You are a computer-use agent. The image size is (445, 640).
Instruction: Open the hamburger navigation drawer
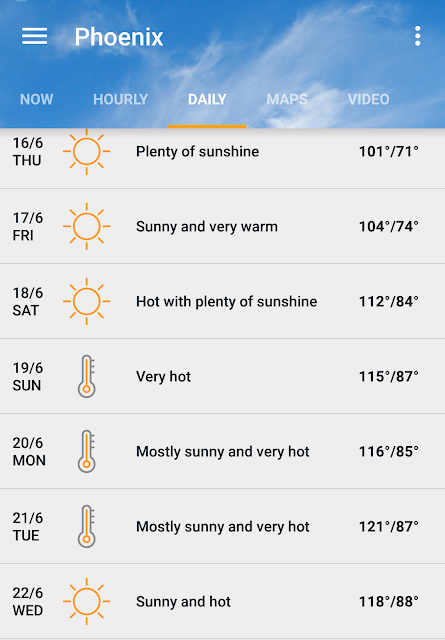pos(34,36)
